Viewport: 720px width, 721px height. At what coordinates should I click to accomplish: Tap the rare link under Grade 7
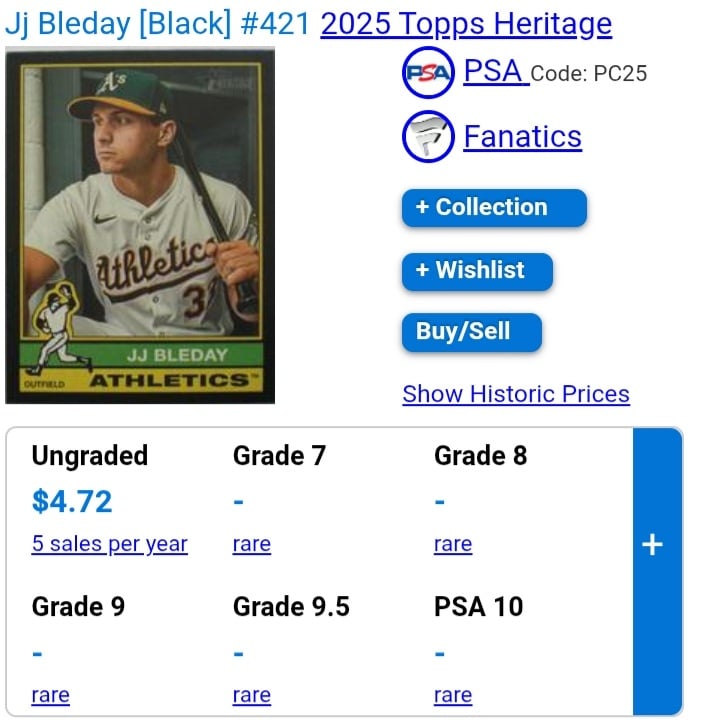click(251, 545)
